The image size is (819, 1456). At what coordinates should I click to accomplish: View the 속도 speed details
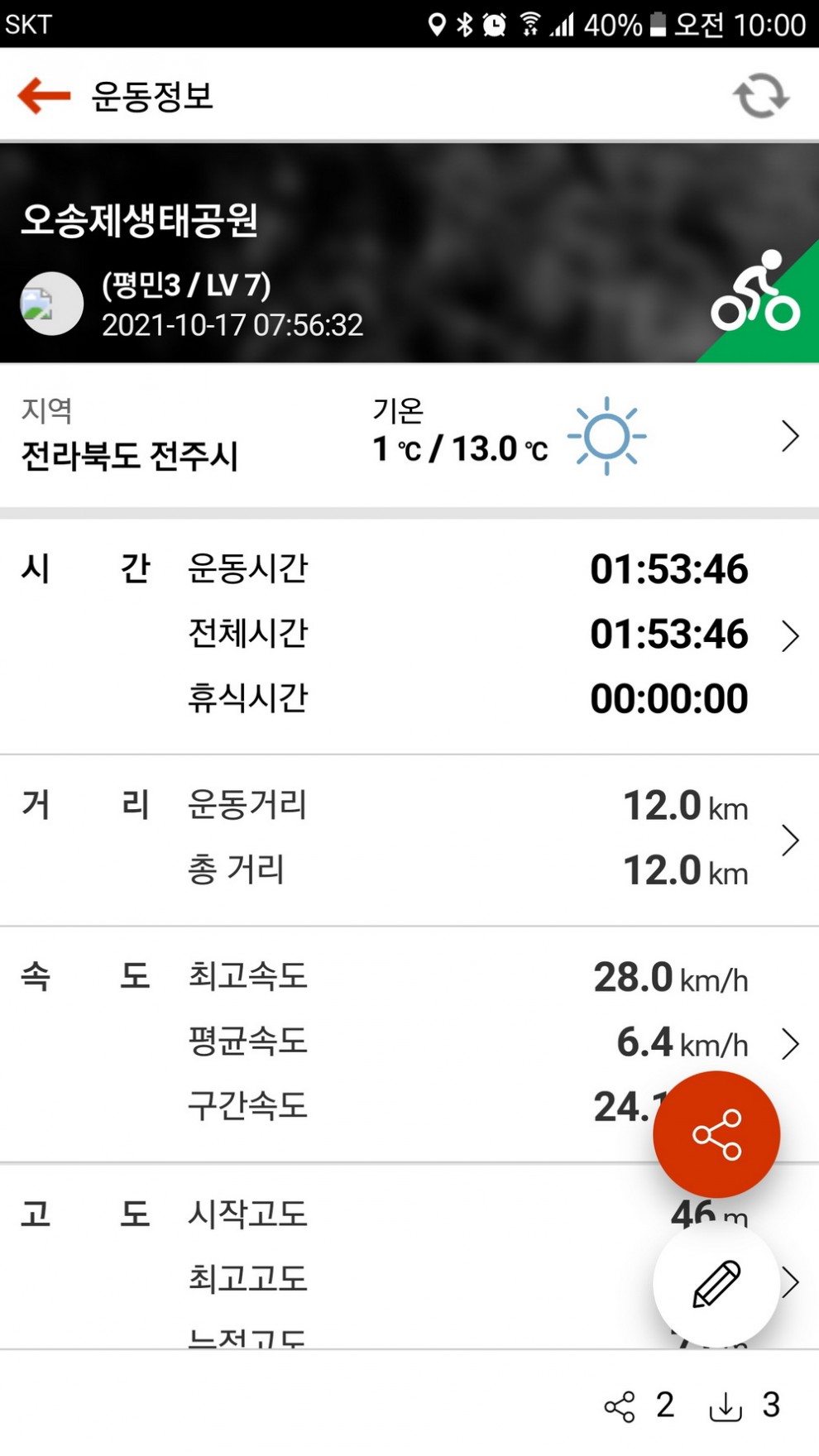pyautogui.click(x=790, y=1044)
